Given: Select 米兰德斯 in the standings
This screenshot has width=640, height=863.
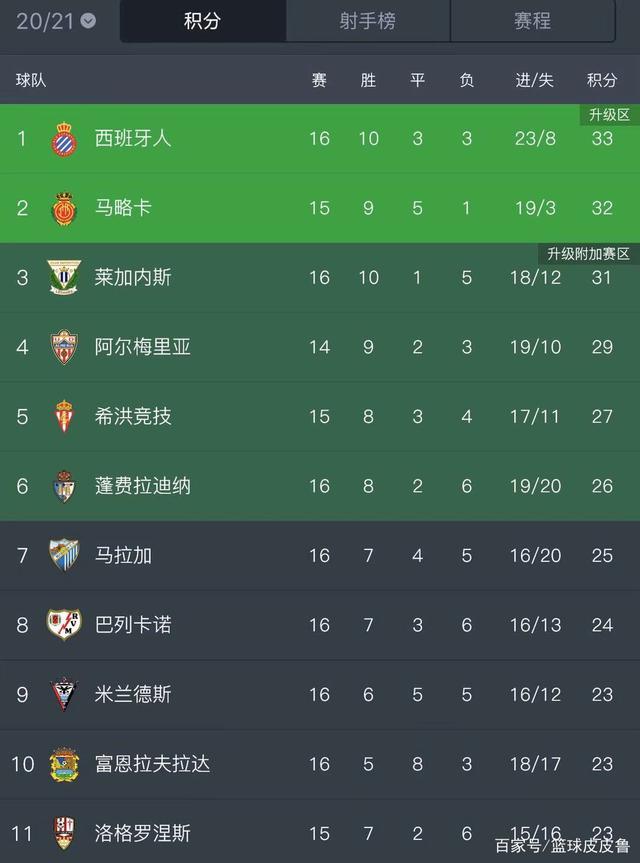Looking at the screenshot, I should tap(133, 694).
